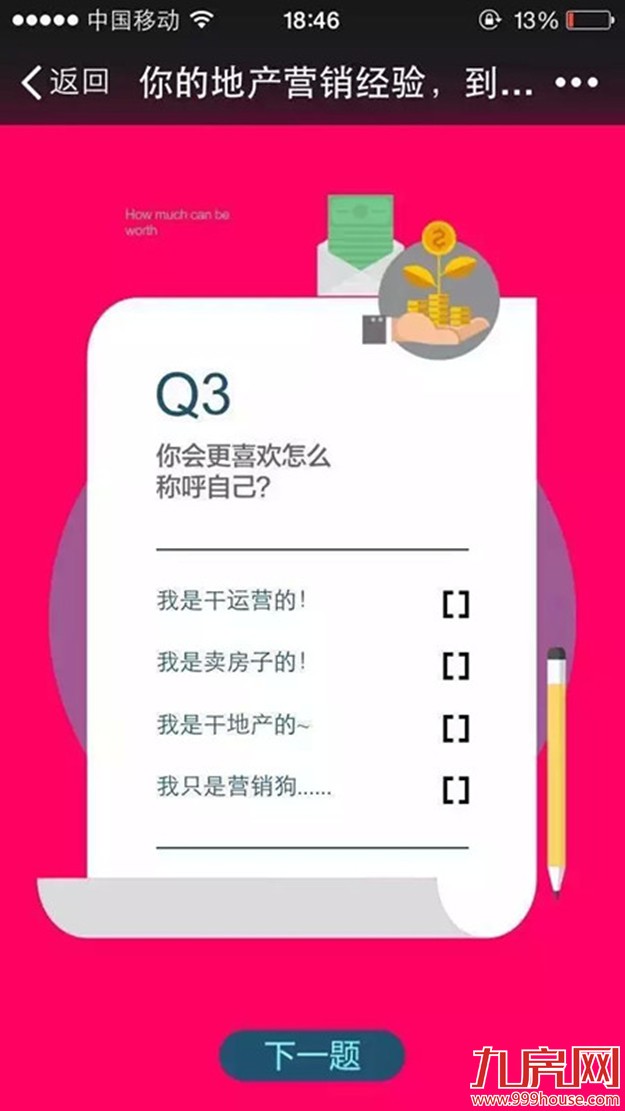The image size is (625, 1111).
Task: Pick the answer 我只是营销狗......
Action: point(455,789)
